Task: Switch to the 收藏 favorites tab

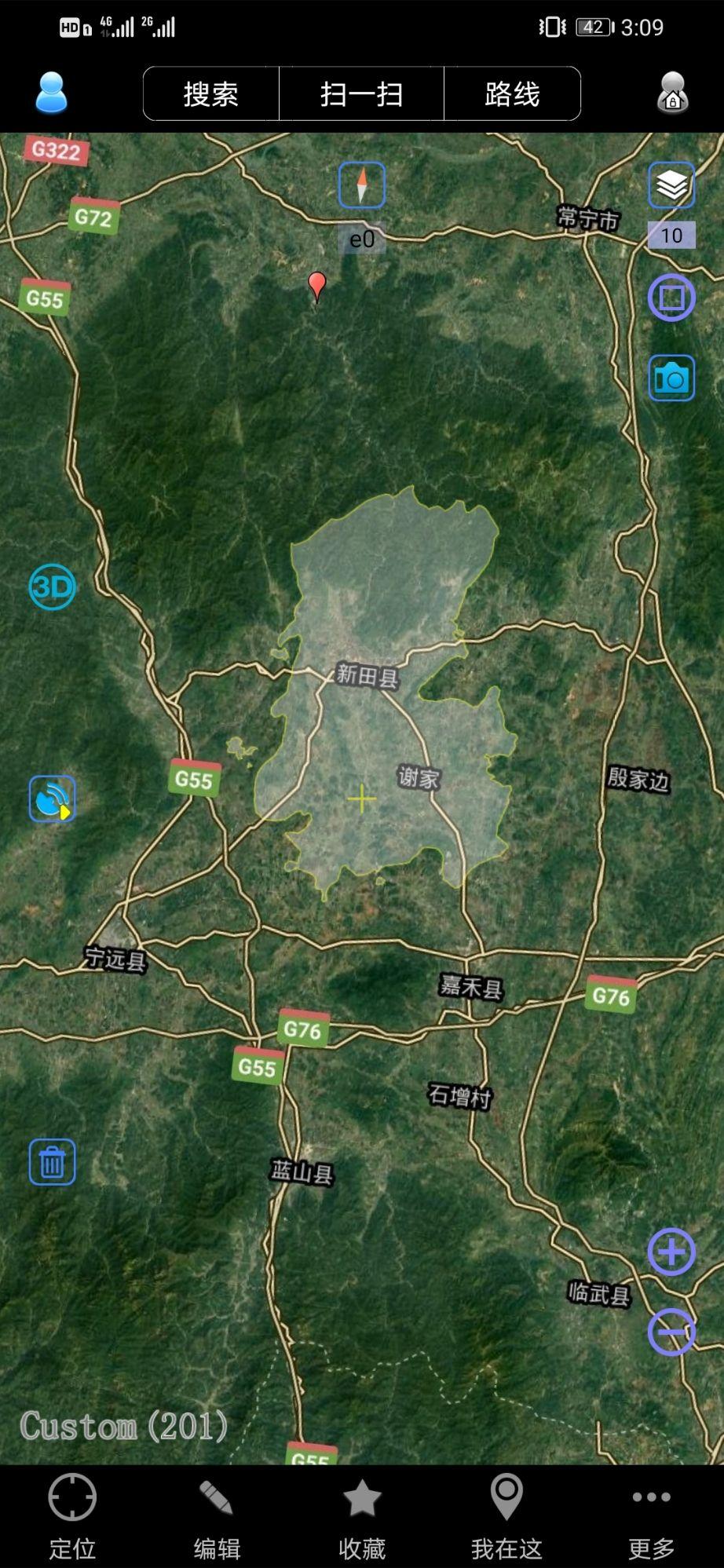Action: 362,1516
